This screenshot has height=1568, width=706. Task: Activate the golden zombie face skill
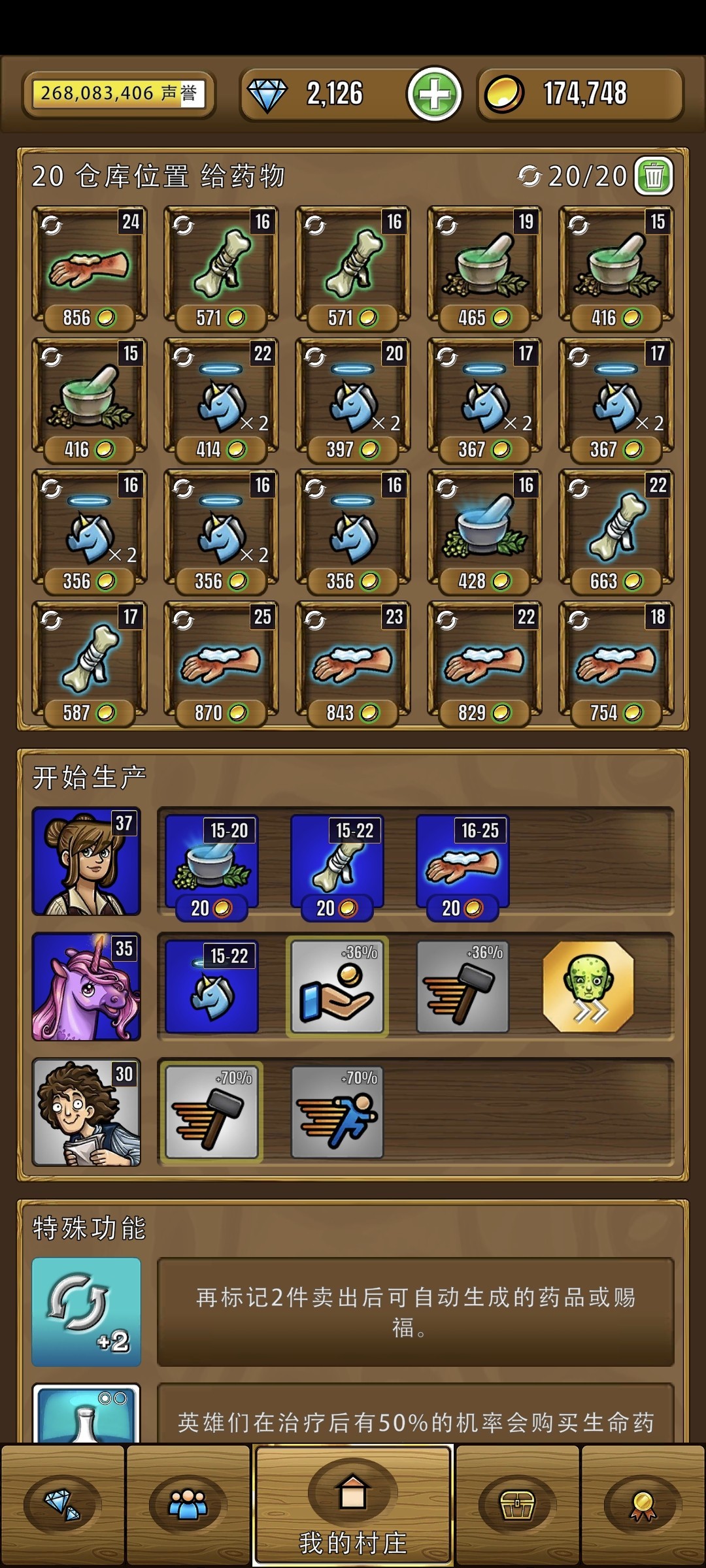point(588,987)
